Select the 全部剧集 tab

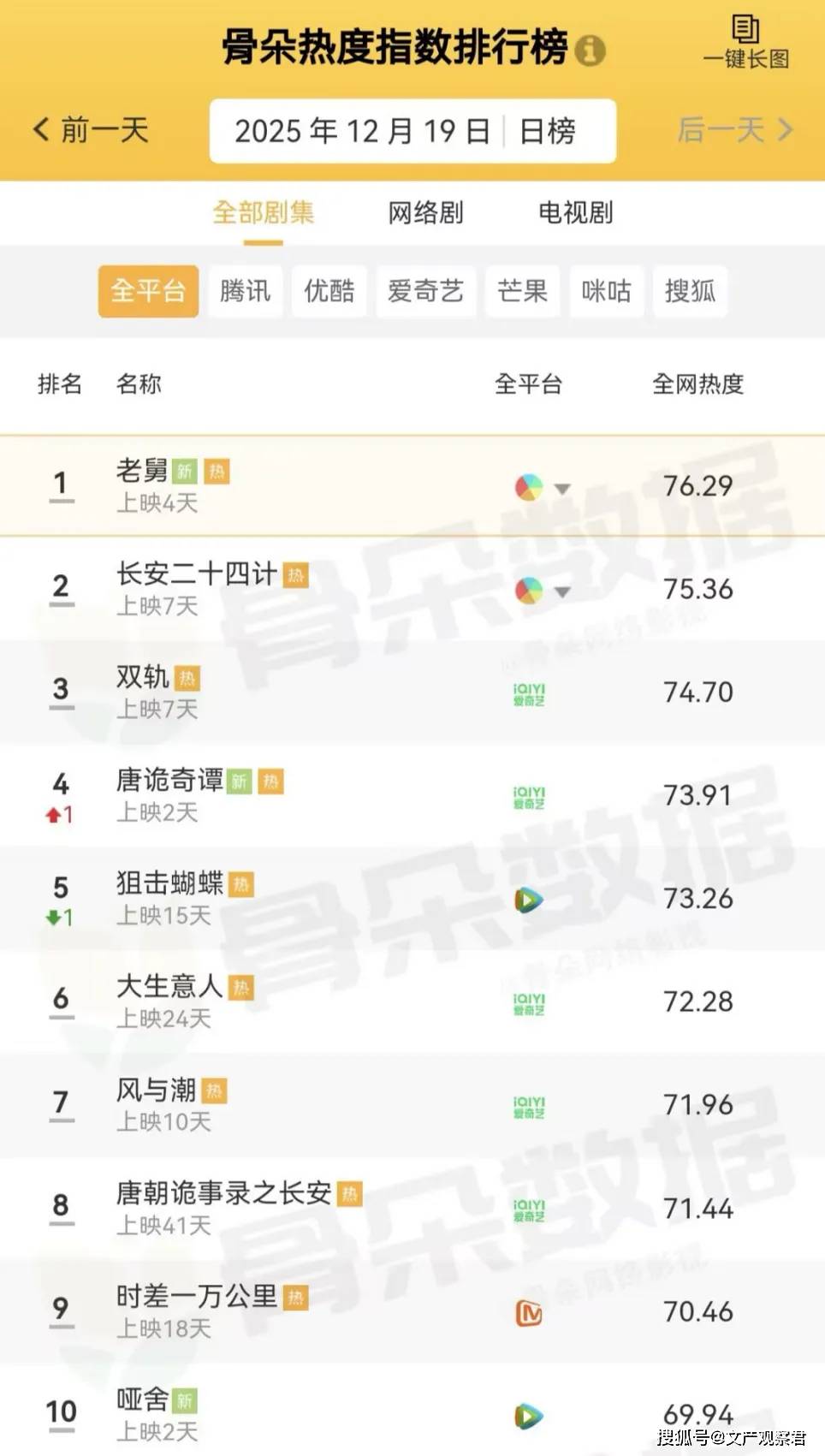pyautogui.click(x=263, y=212)
